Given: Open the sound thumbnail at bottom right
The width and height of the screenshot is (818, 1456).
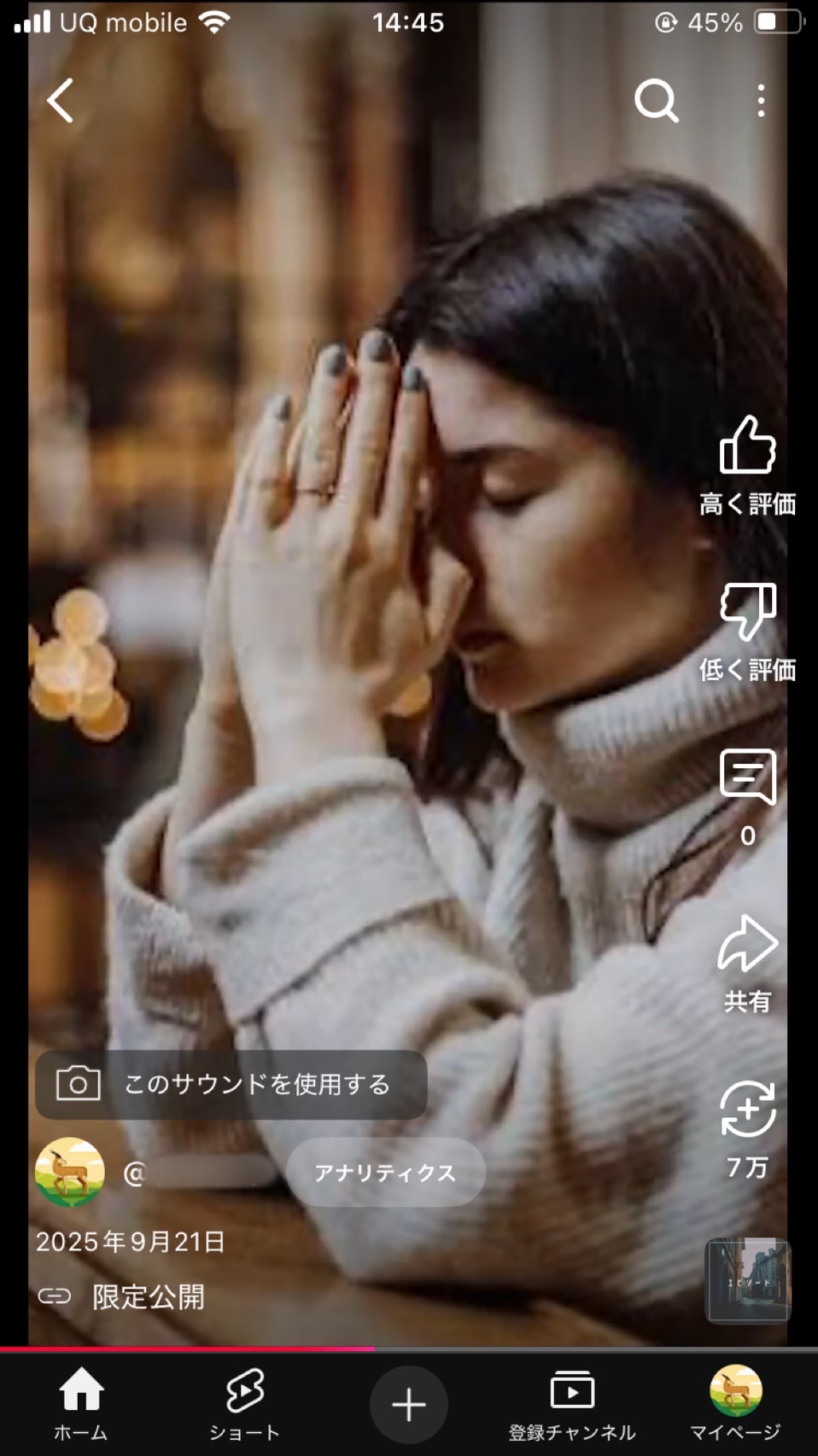Looking at the screenshot, I should point(748,1280).
